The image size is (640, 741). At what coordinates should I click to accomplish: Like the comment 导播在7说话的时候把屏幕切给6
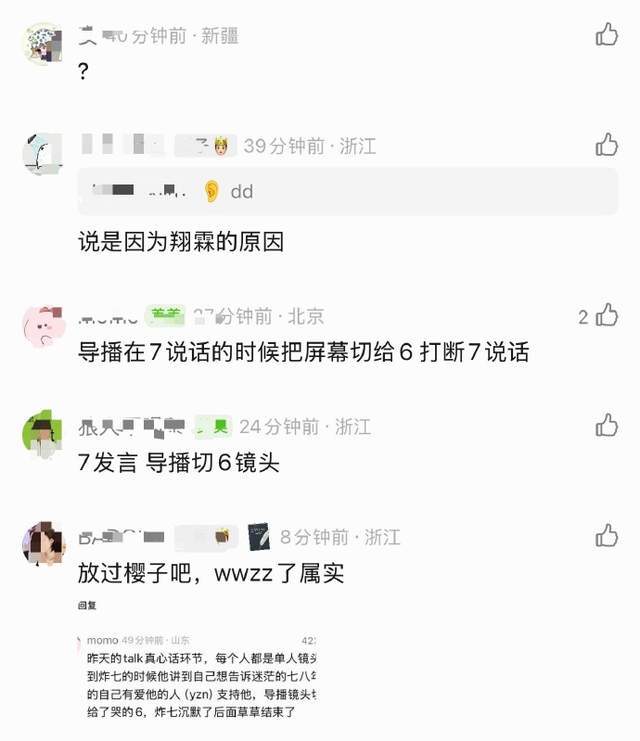point(606,315)
